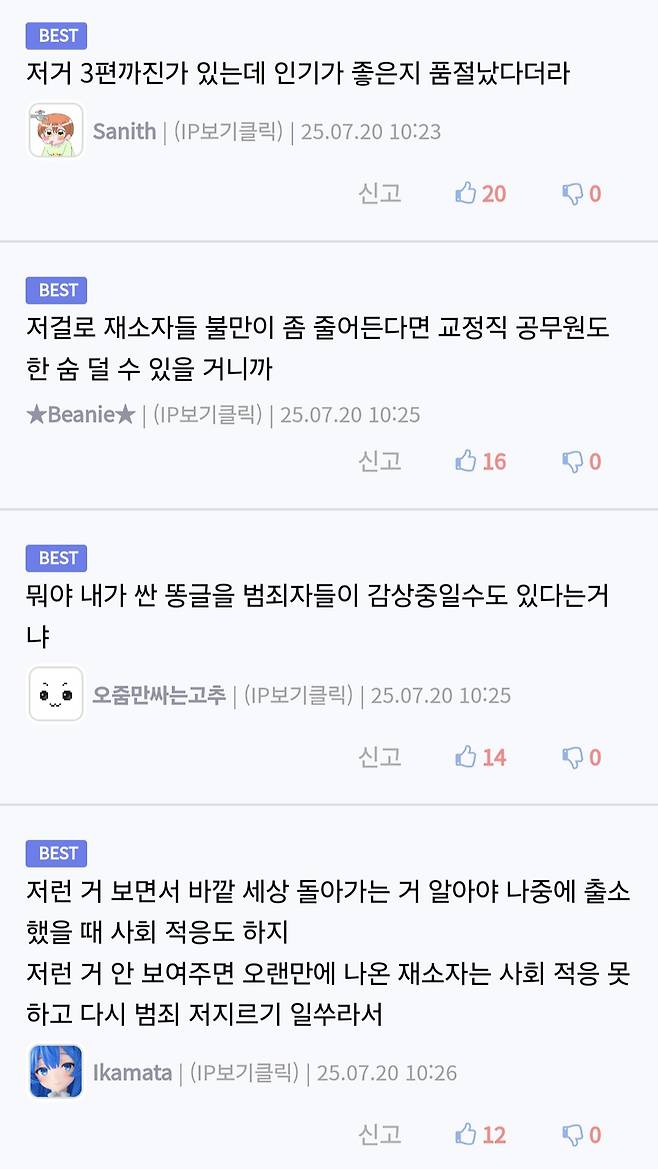Downvote Sanith's comment
Screen dimensions: 658x1169
[x=581, y=194]
